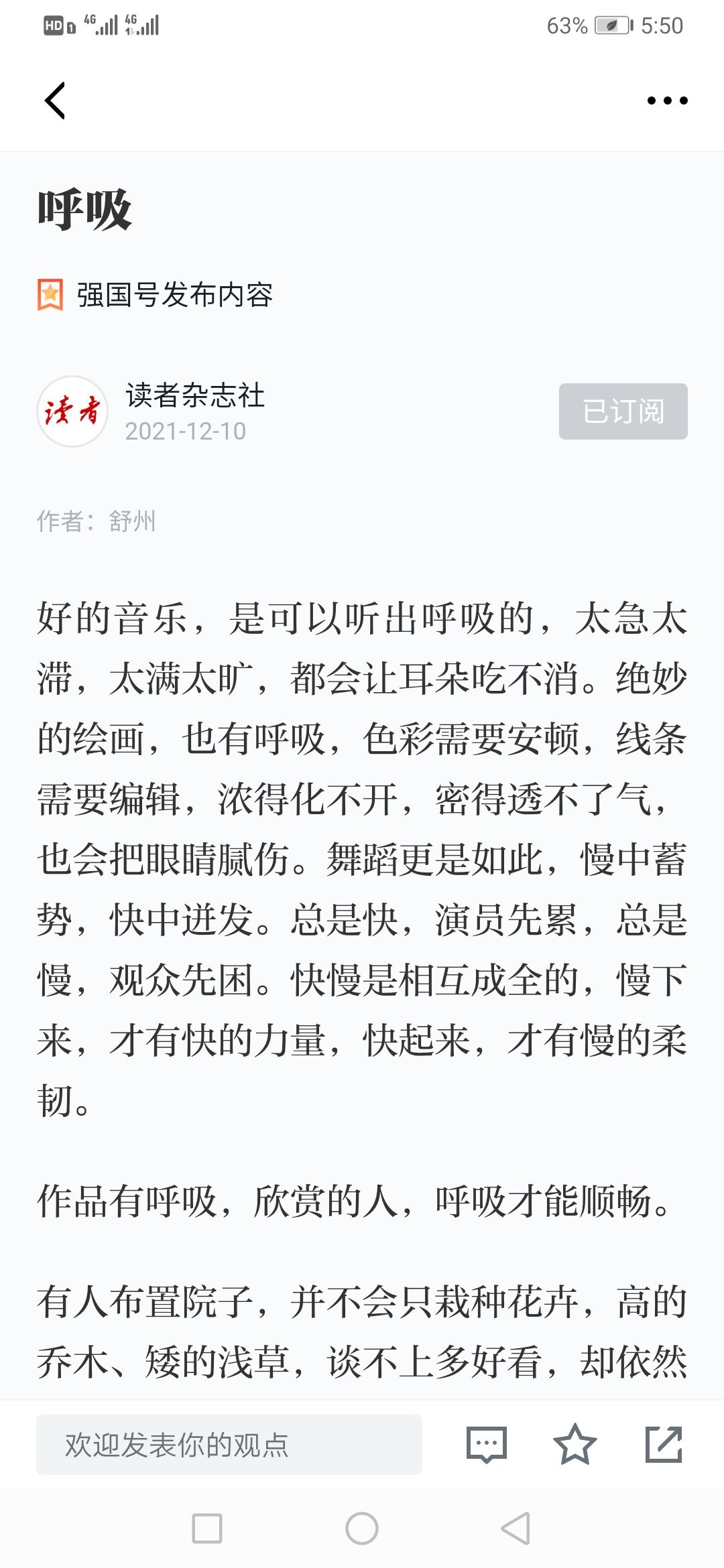
Task: Tap the 已订阅 subscription button
Action: pos(623,411)
